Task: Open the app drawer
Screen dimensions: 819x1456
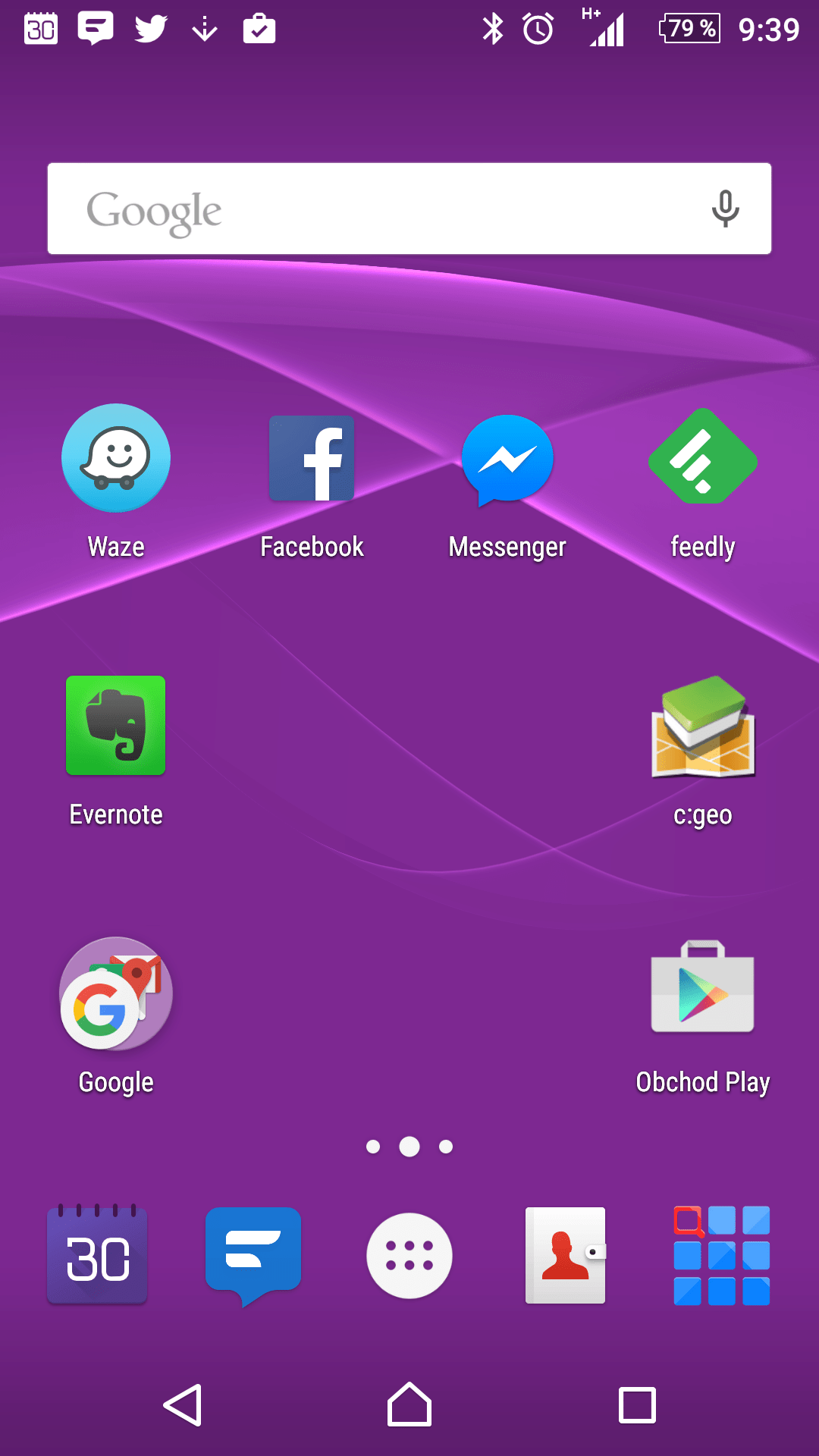Action: (x=409, y=1256)
